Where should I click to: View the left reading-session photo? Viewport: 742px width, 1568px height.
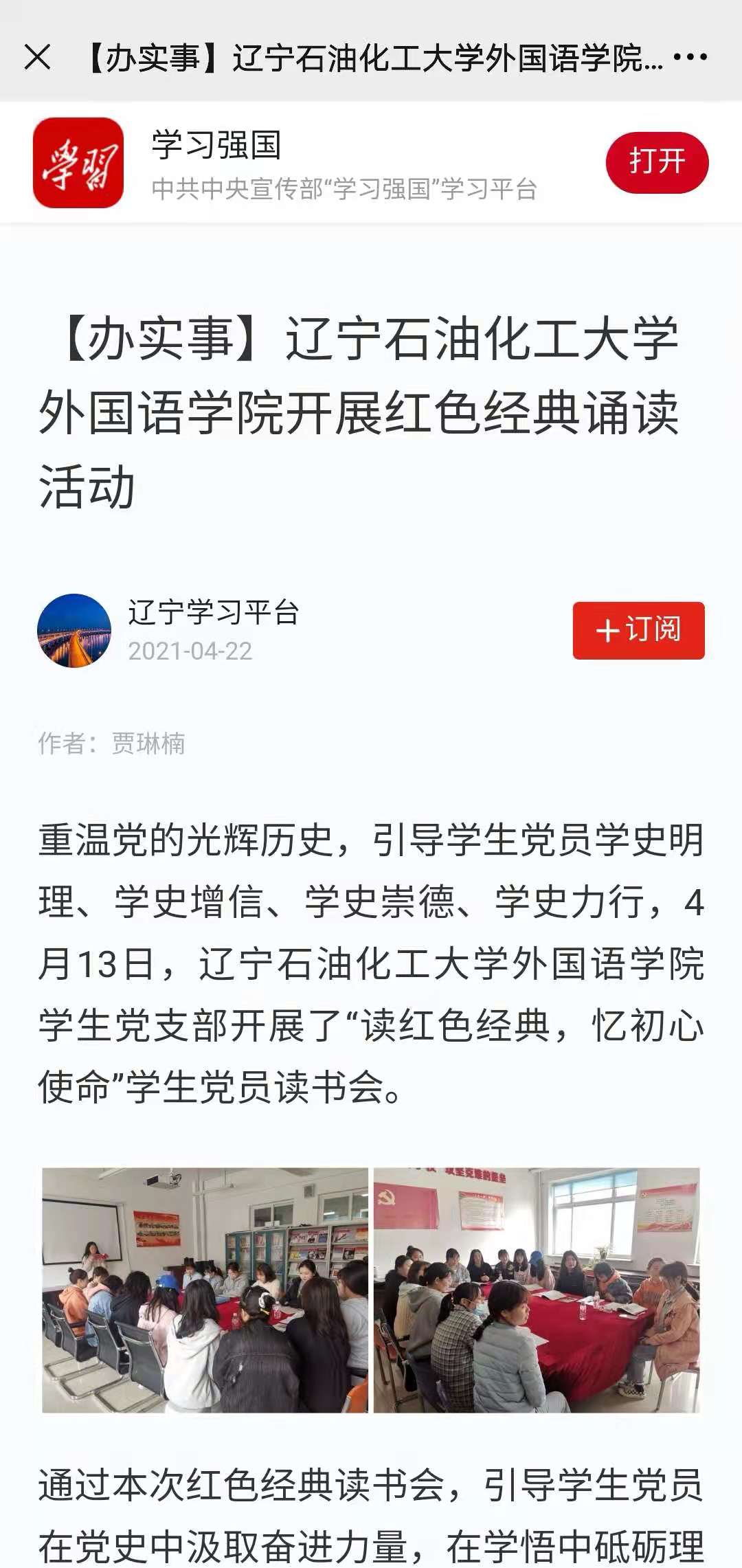click(205, 1290)
